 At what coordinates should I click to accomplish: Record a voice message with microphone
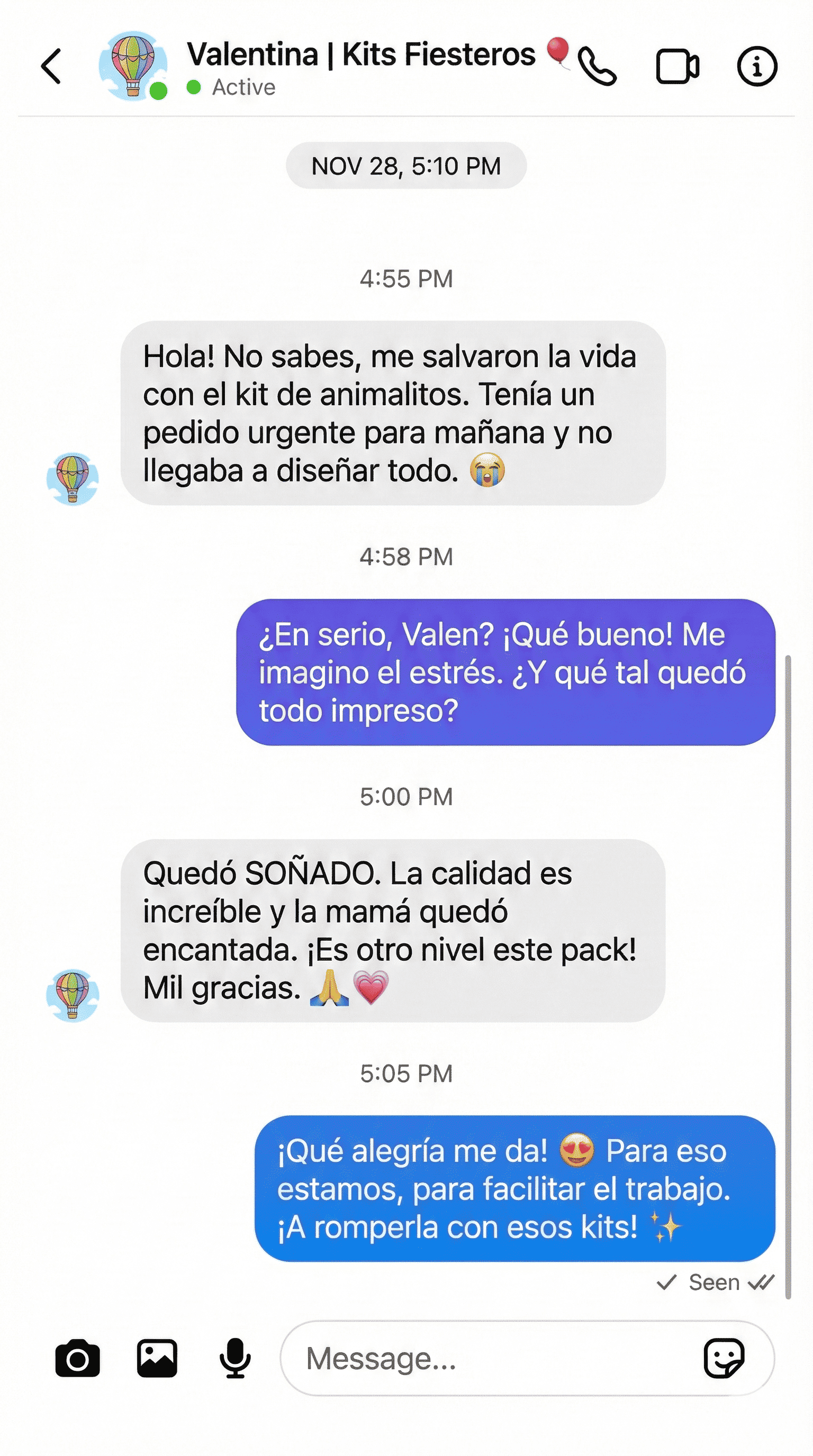point(234,1358)
